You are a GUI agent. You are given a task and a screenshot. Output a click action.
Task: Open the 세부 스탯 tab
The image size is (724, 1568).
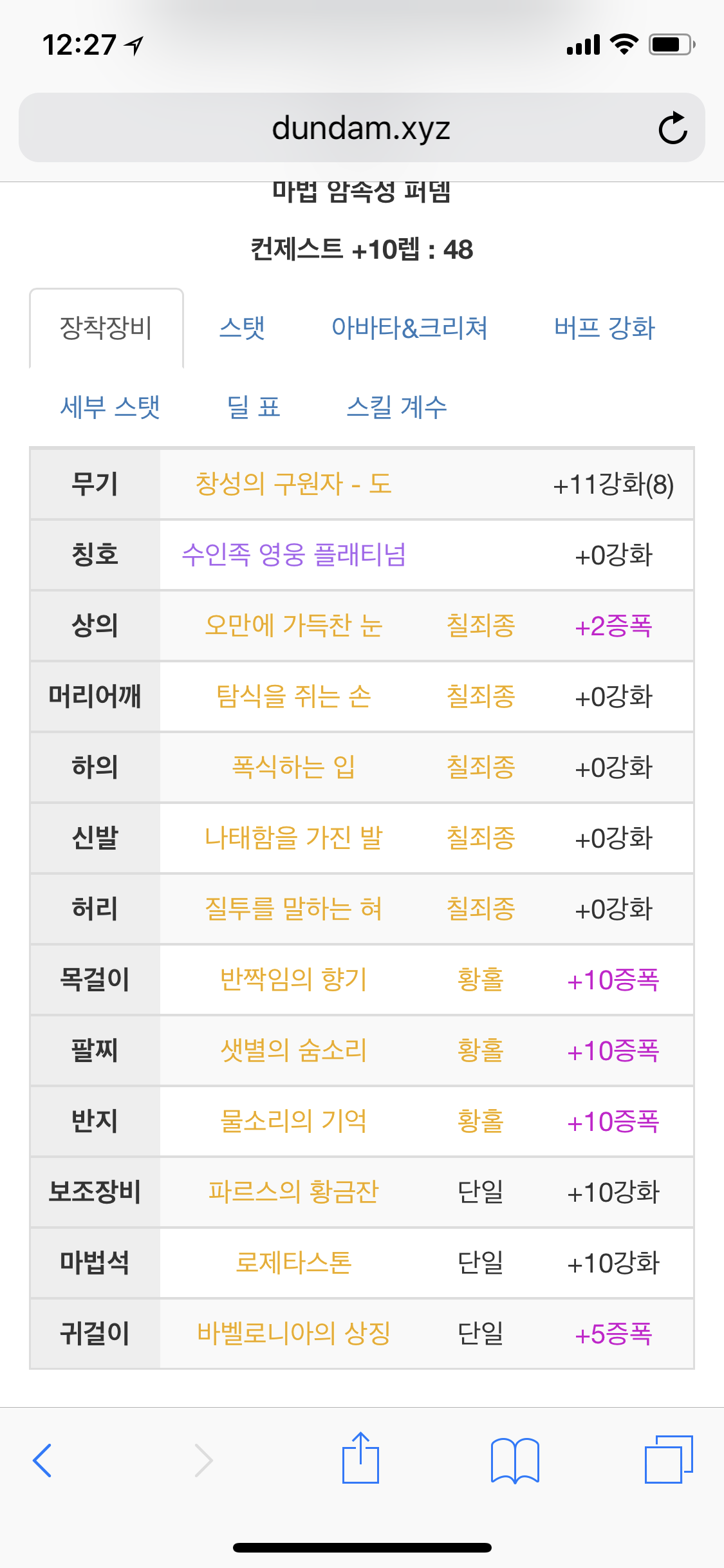pos(110,407)
